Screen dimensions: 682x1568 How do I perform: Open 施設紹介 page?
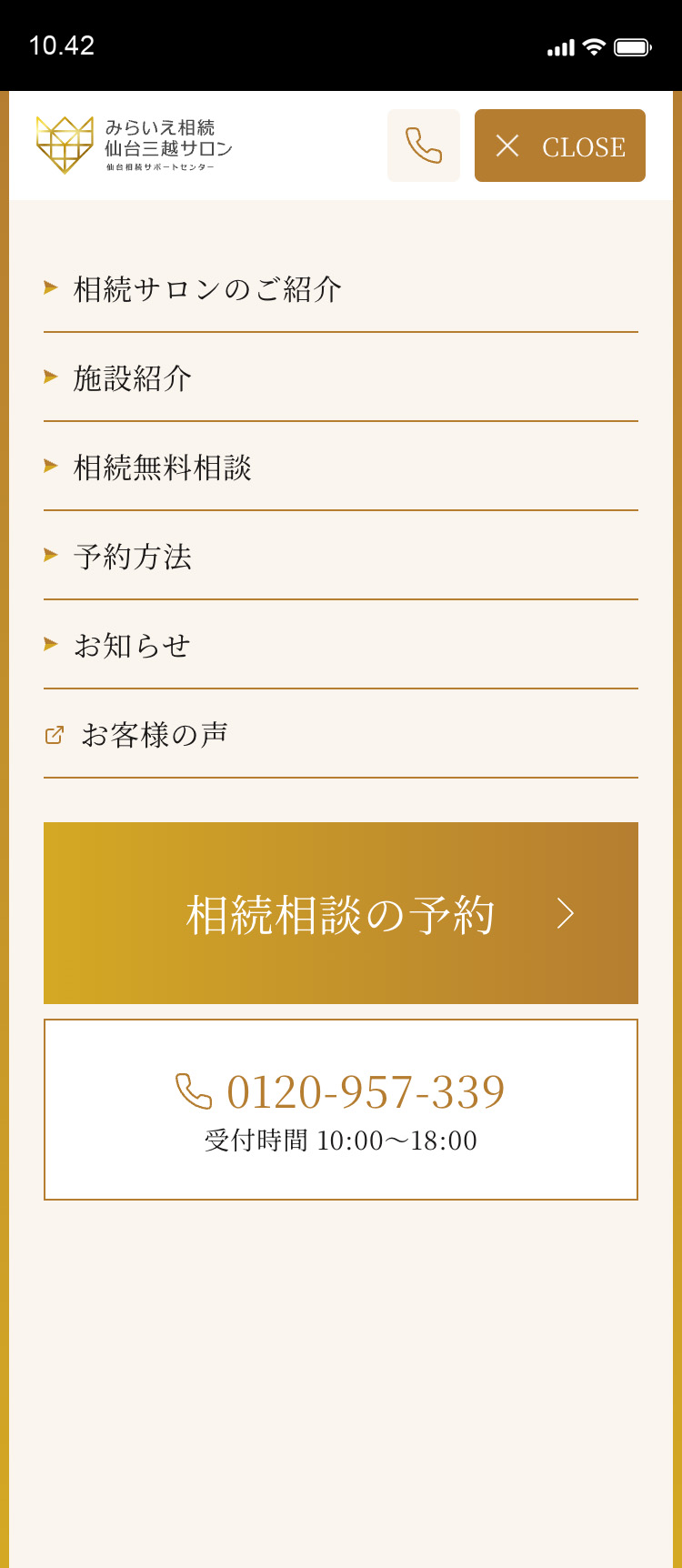(x=133, y=378)
